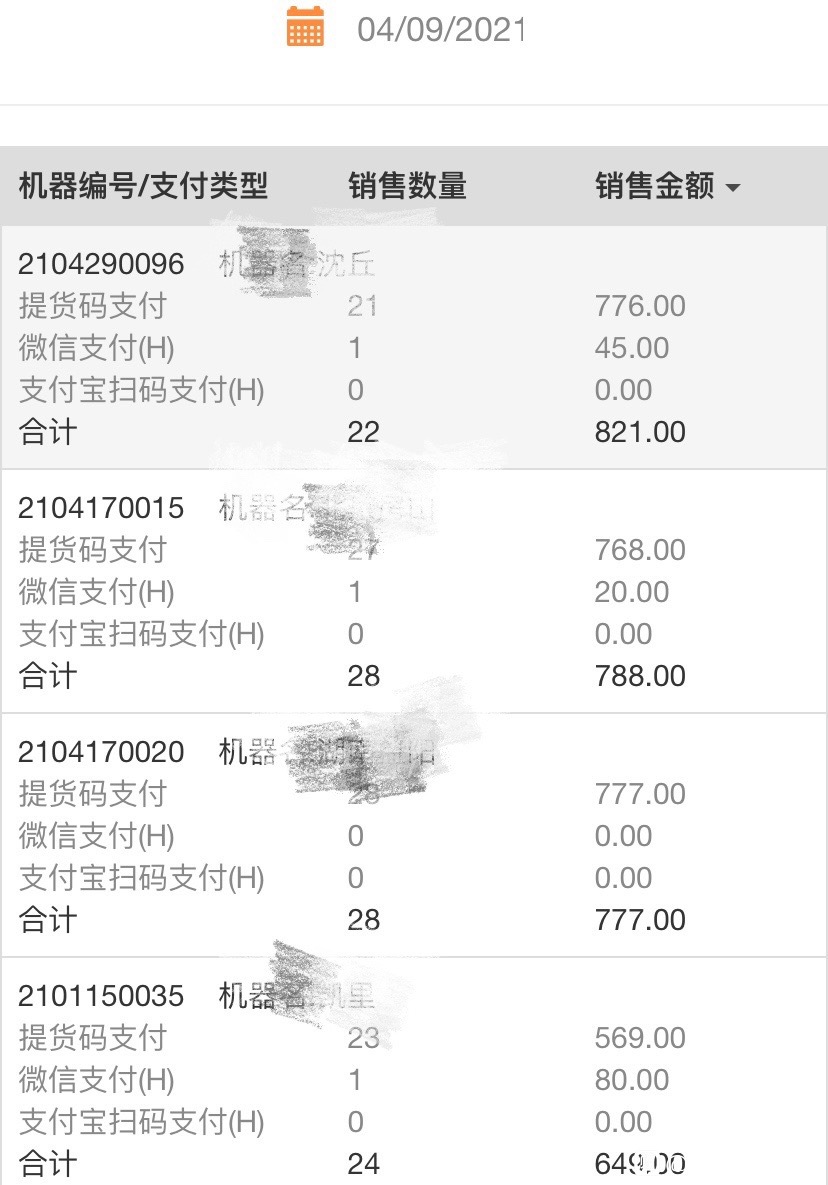Viewport: 828px width, 1185px height.
Task: Open machine 2104170020 sales record
Action: pos(102,752)
